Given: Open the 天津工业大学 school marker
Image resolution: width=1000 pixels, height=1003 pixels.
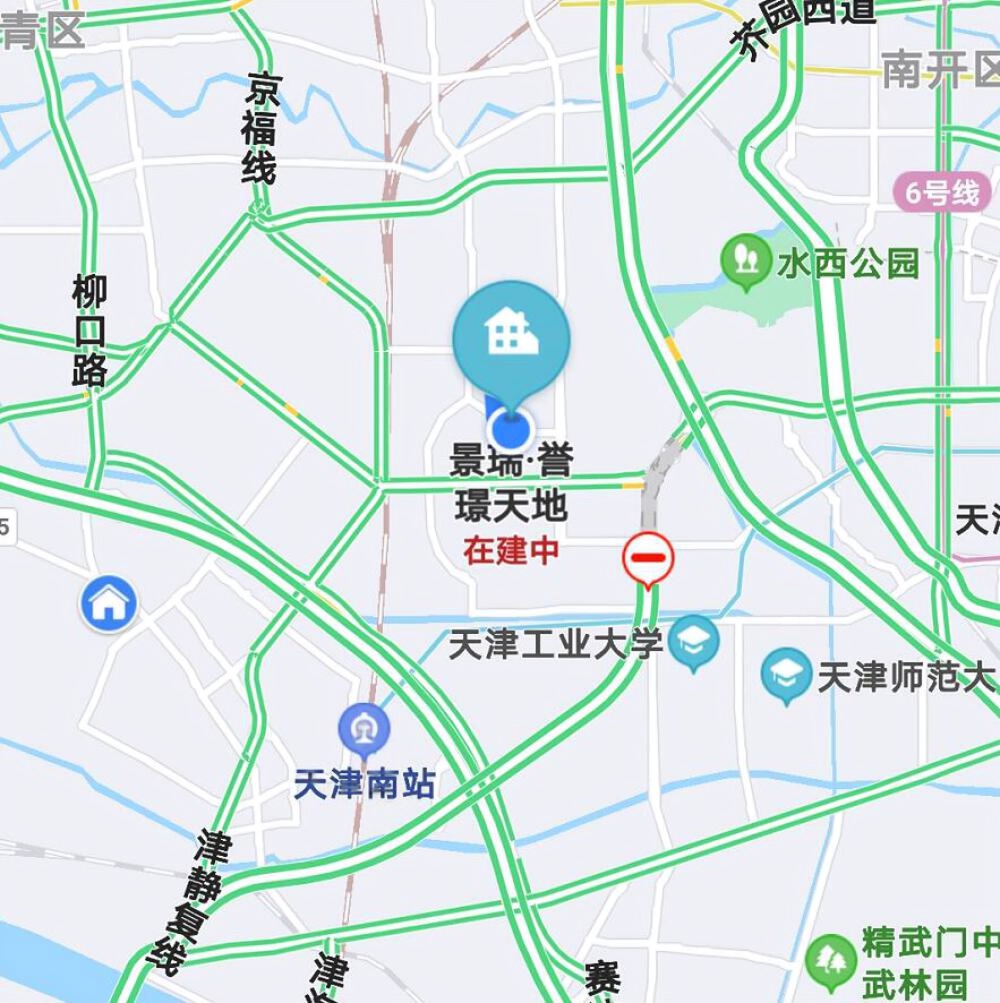Looking at the screenshot, I should [x=694, y=642].
